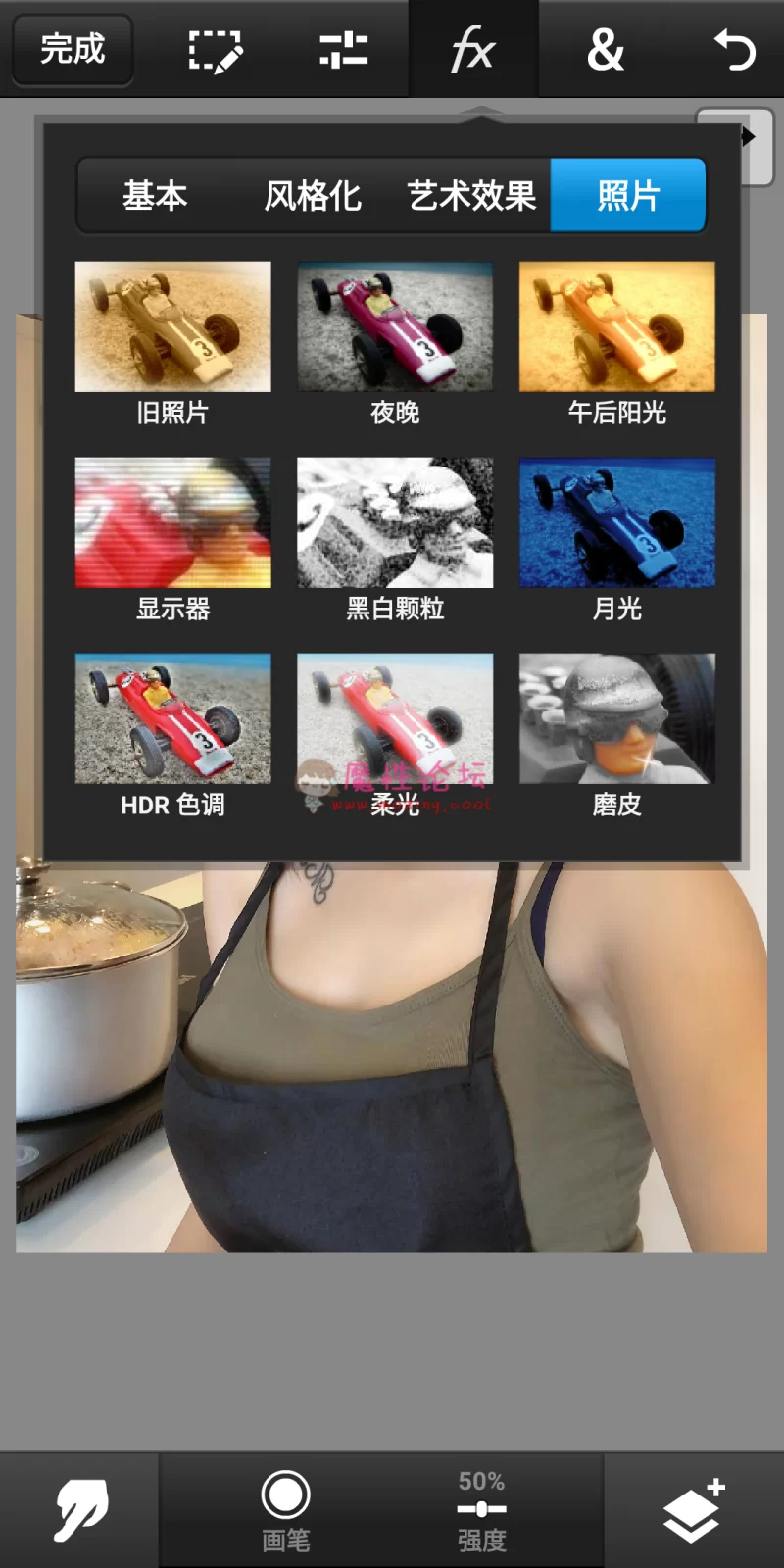Open the 画笔 brush settings
Viewport: 784px width, 1568px height.
pyautogui.click(x=286, y=1511)
